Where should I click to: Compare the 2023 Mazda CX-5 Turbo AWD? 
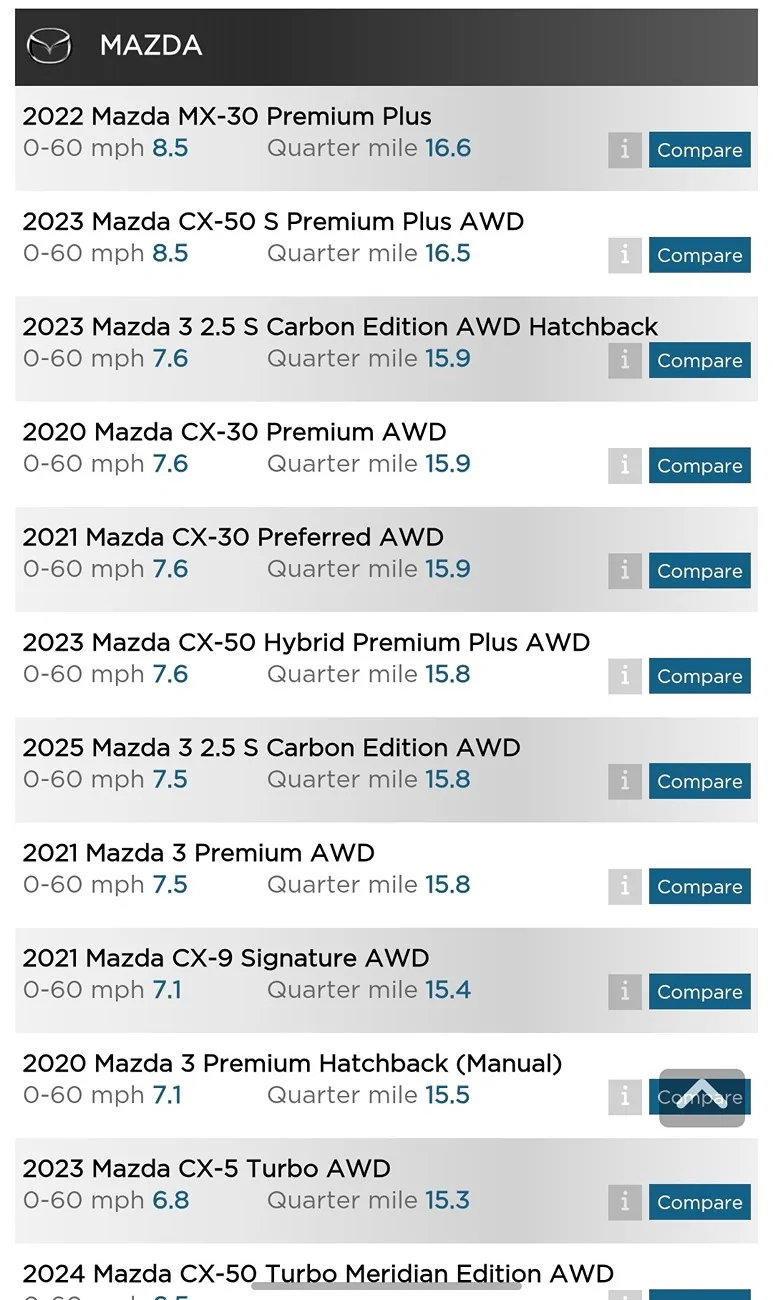click(699, 1202)
